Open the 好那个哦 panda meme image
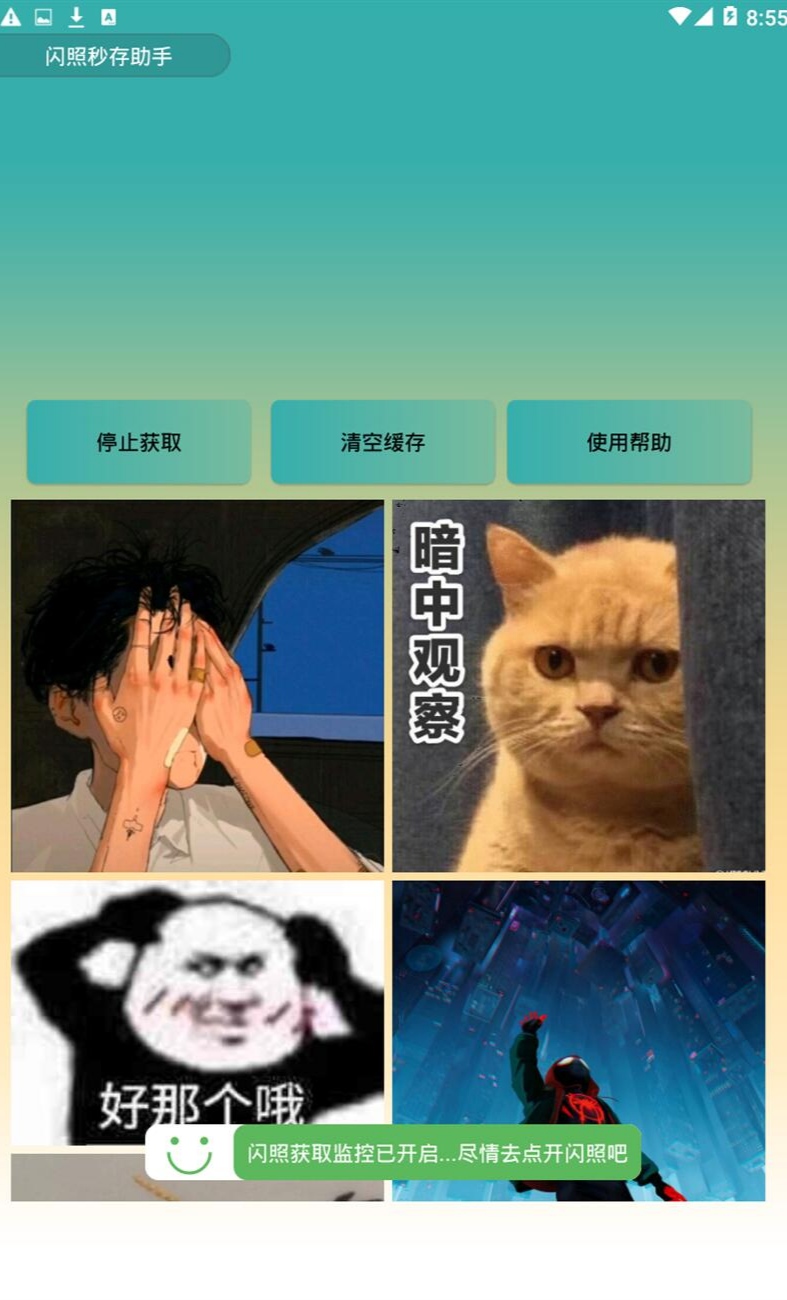This screenshot has height=1300, width=787. (197, 1012)
